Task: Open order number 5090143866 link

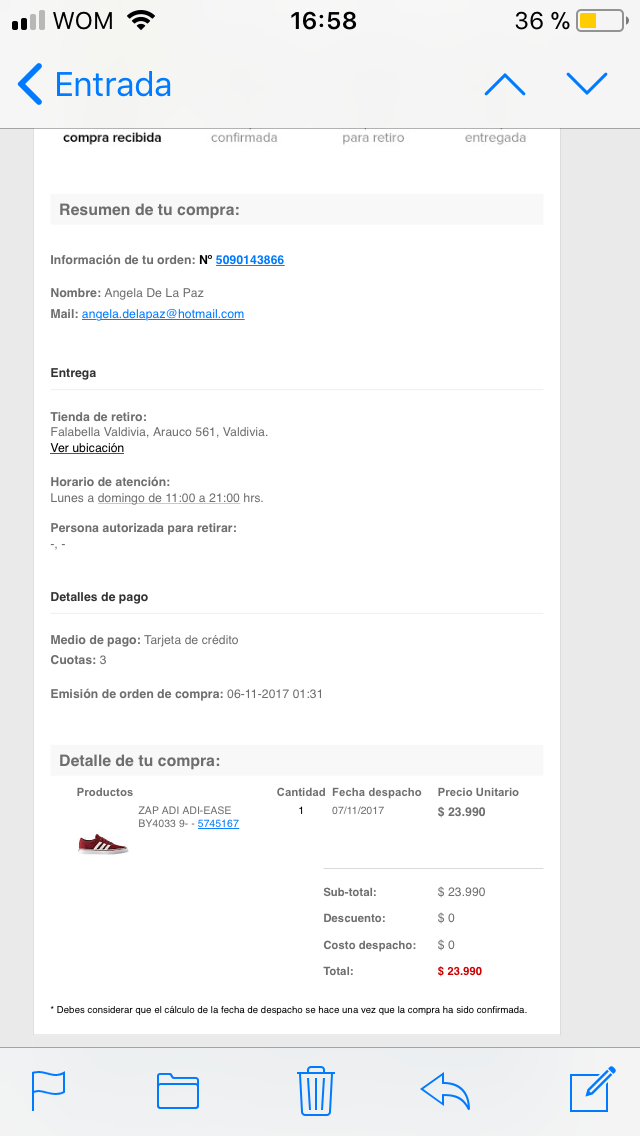Action: [x=250, y=260]
